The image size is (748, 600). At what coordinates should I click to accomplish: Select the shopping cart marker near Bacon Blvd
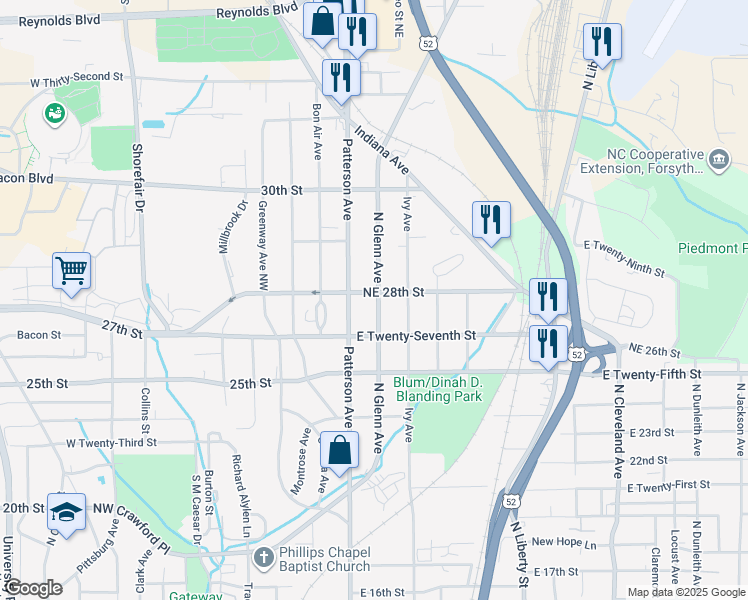coord(72,270)
